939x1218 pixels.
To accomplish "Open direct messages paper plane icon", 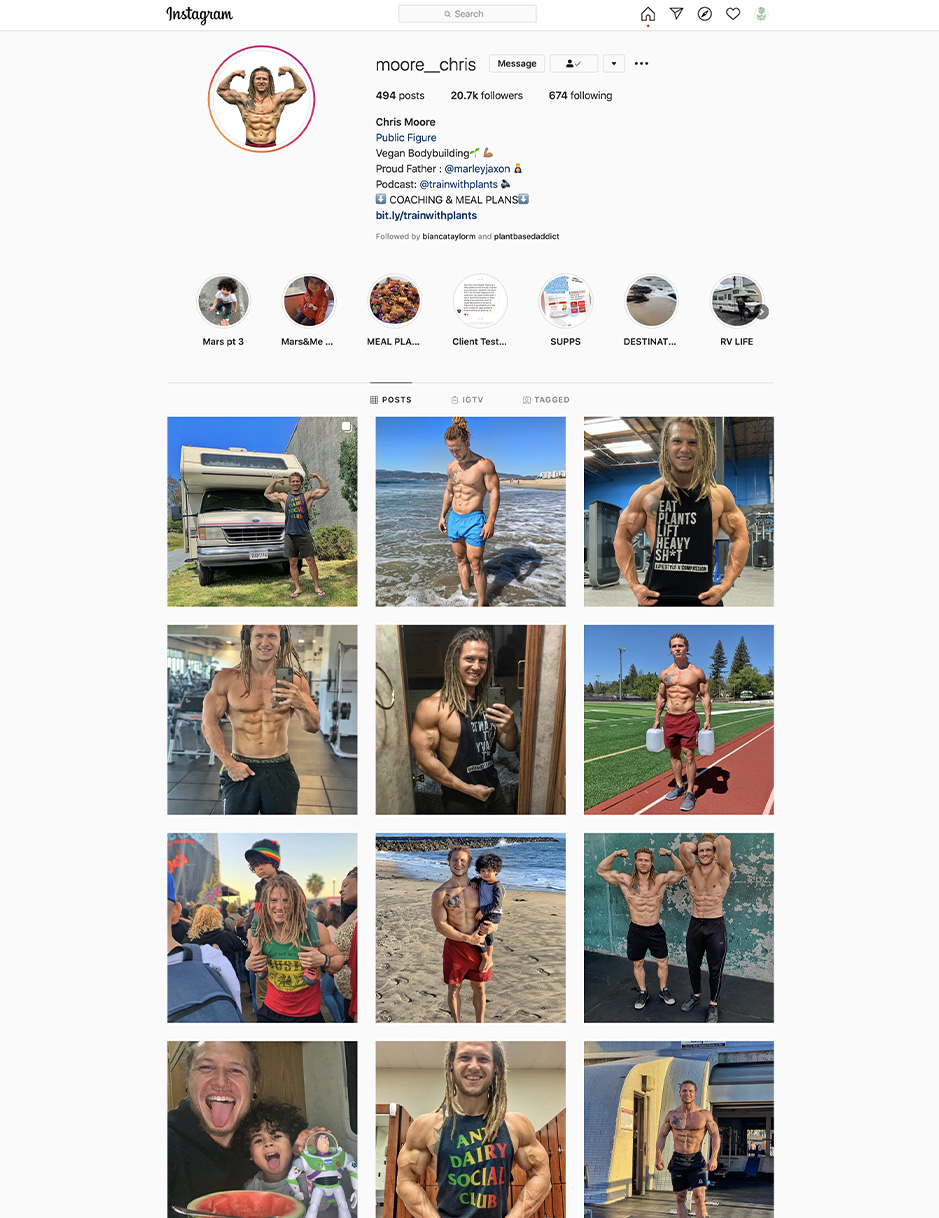I will (676, 14).
